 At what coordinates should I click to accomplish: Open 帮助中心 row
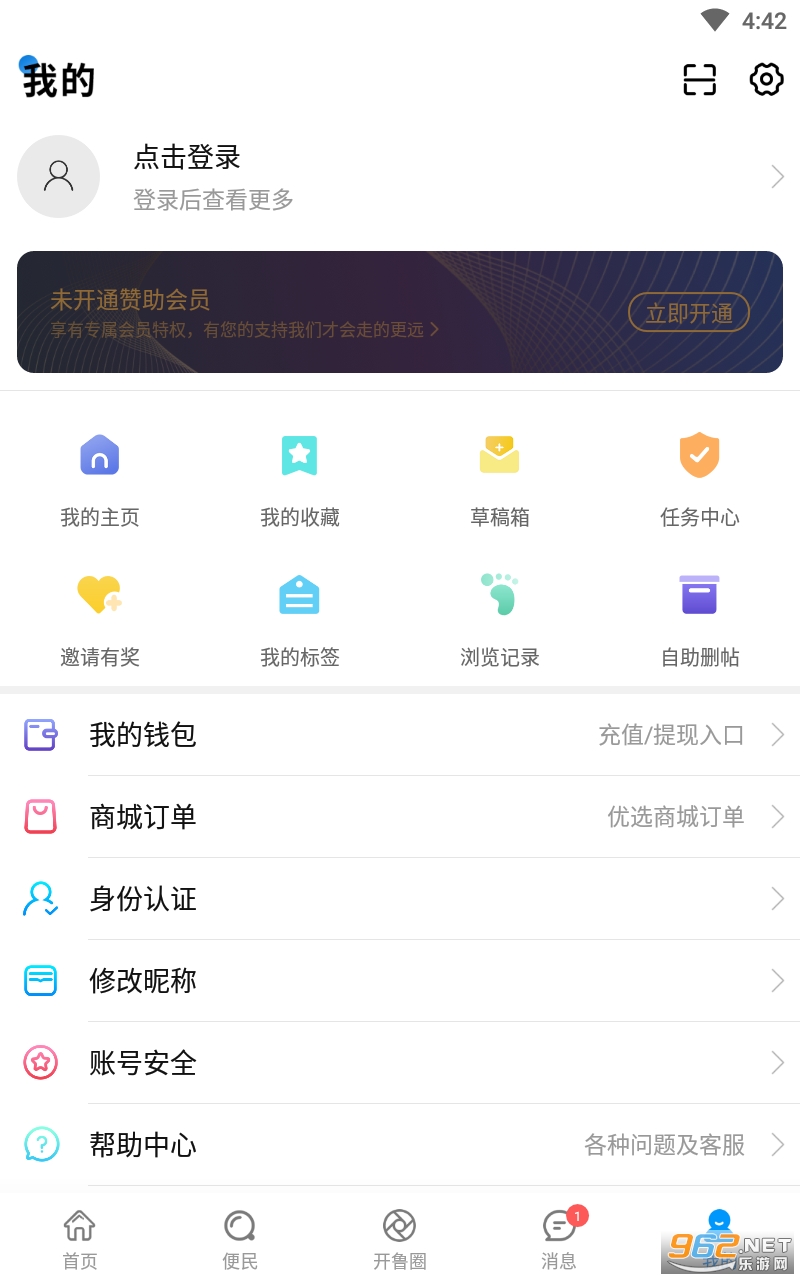pyautogui.click(x=400, y=1145)
